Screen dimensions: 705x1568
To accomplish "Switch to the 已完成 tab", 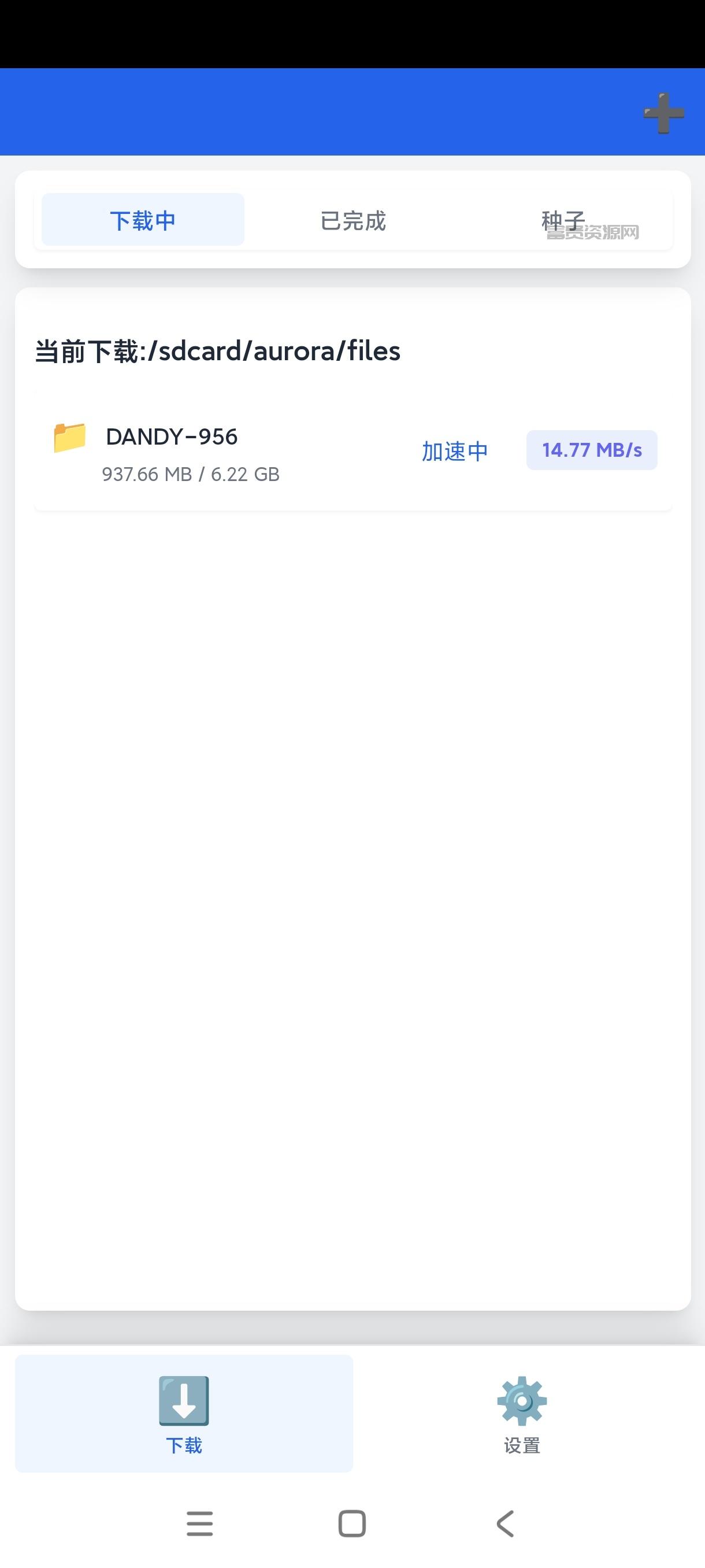I will pyautogui.click(x=354, y=220).
